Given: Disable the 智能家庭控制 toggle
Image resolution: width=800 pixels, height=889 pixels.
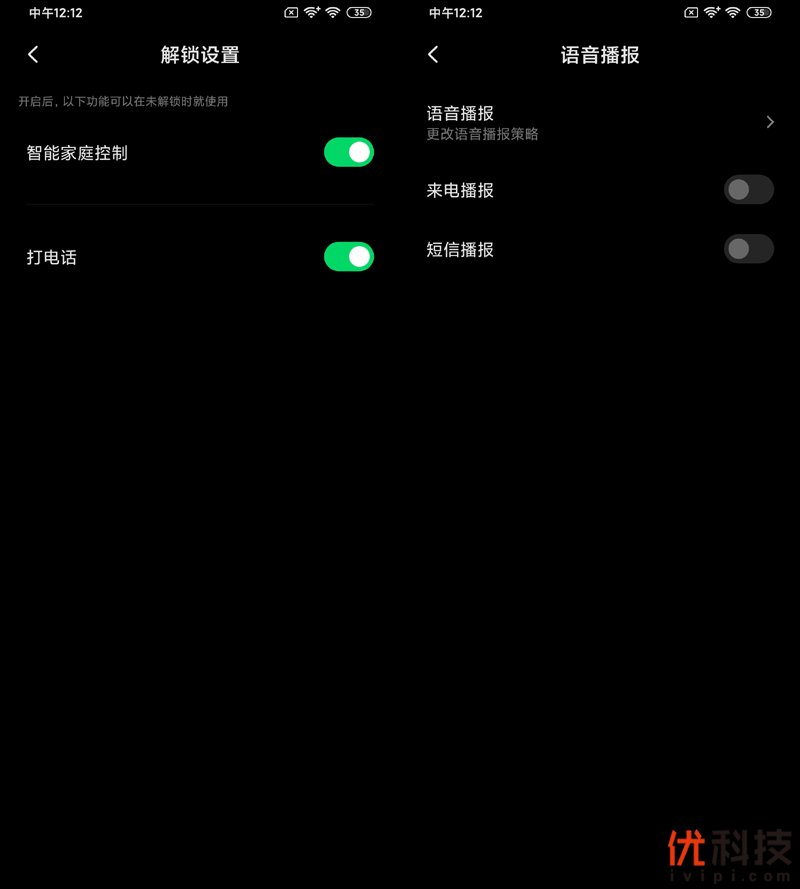Looking at the screenshot, I should [349, 152].
